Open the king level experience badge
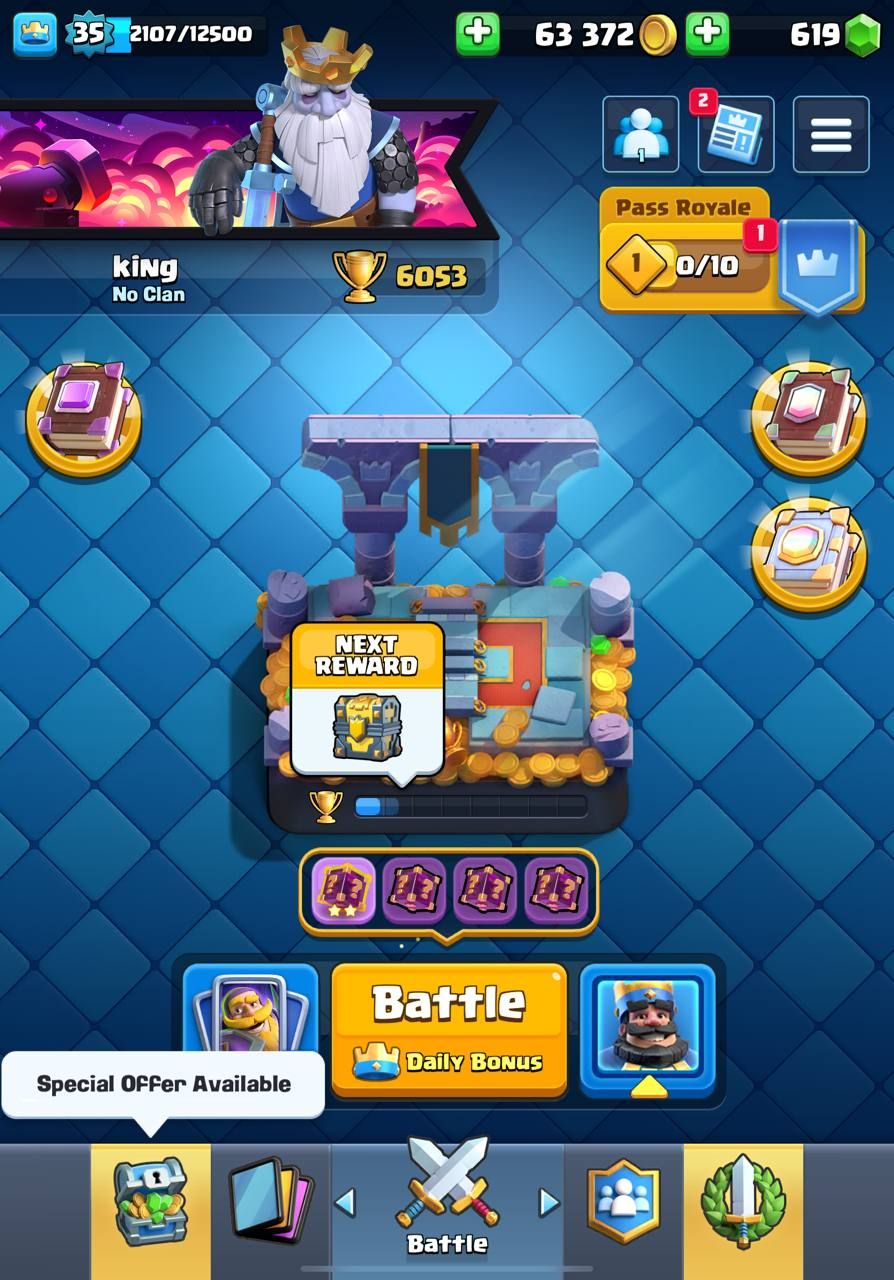This screenshot has height=1280, width=894. 88,34
